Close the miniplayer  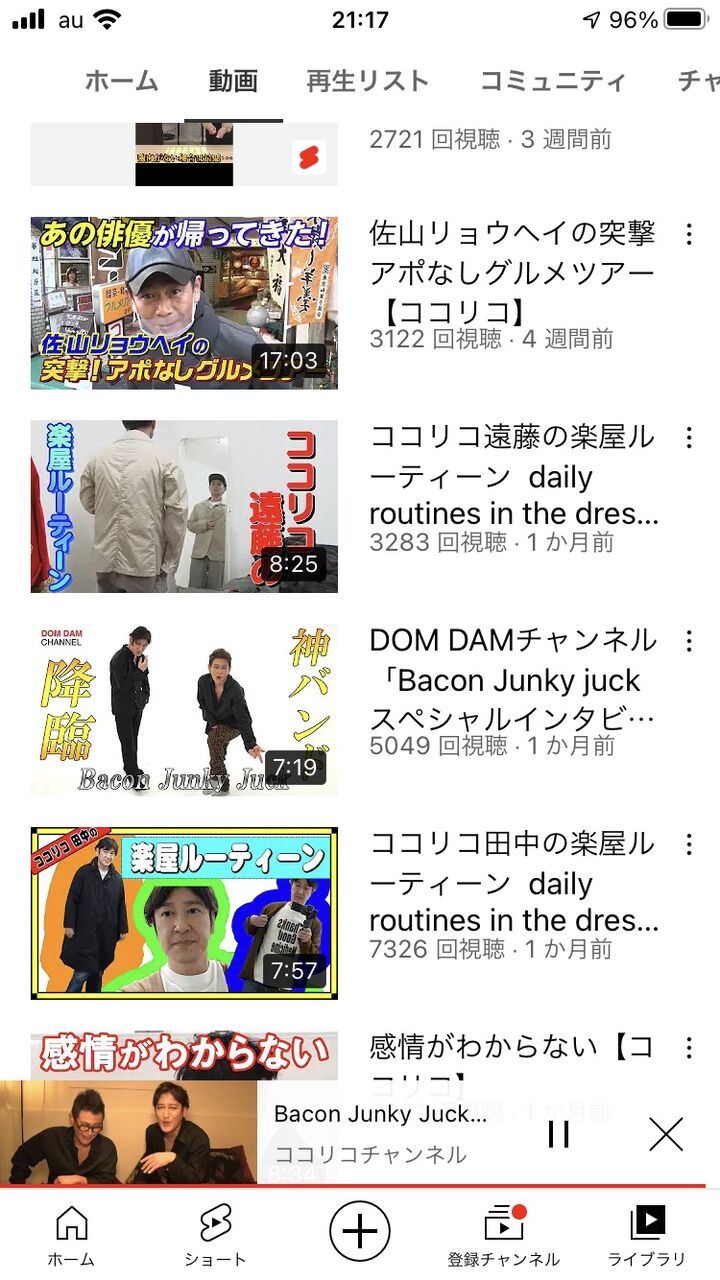[x=665, y=1134]
